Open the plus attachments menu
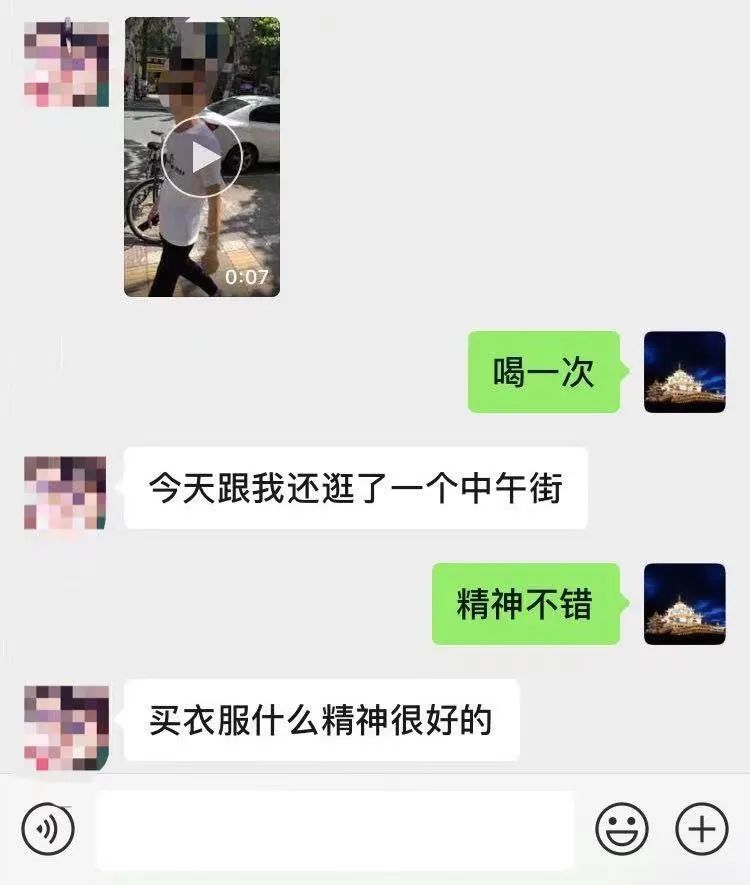Image resolution: width=750 pixels, height=885 pixels. tap(701, 828)
